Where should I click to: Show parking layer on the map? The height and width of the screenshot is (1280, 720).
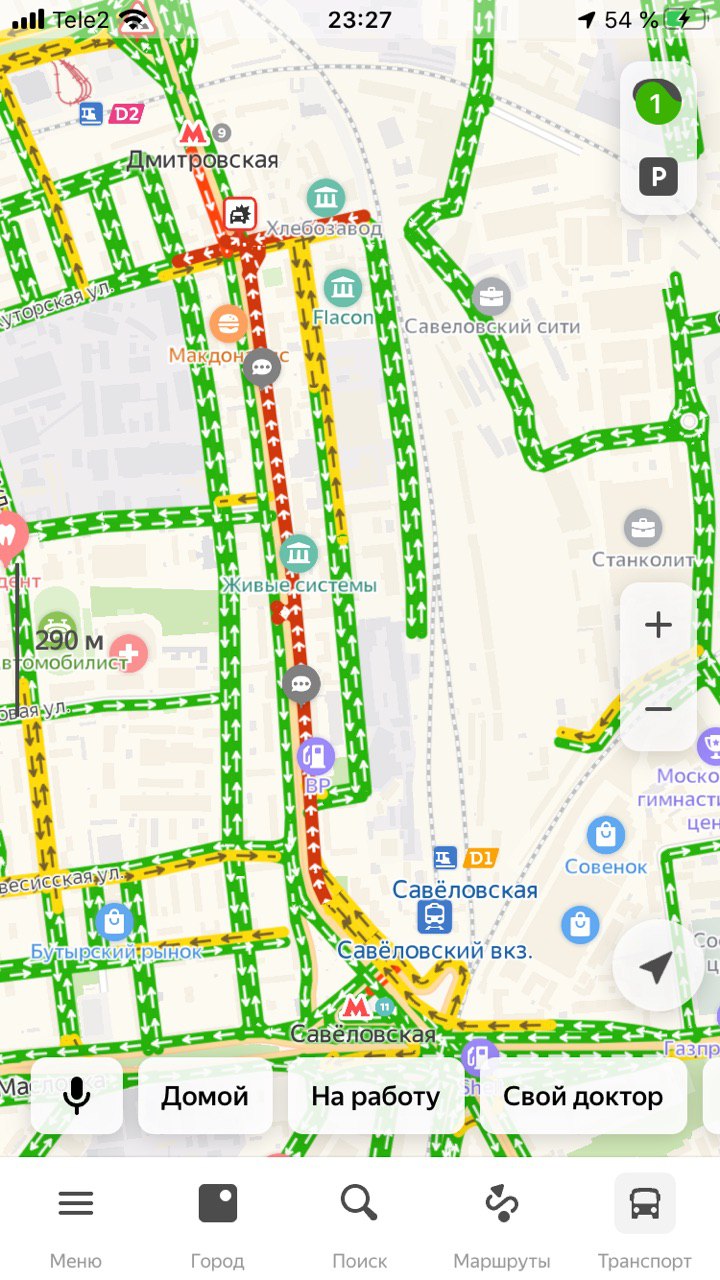658,178
